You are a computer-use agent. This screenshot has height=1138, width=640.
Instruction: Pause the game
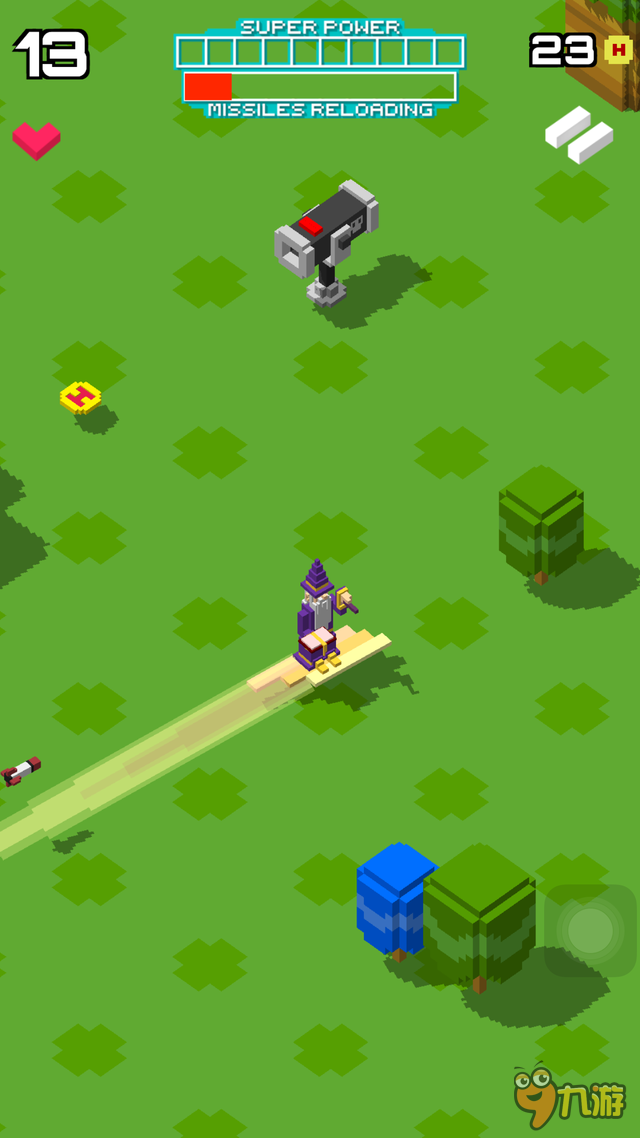point(579,135)
